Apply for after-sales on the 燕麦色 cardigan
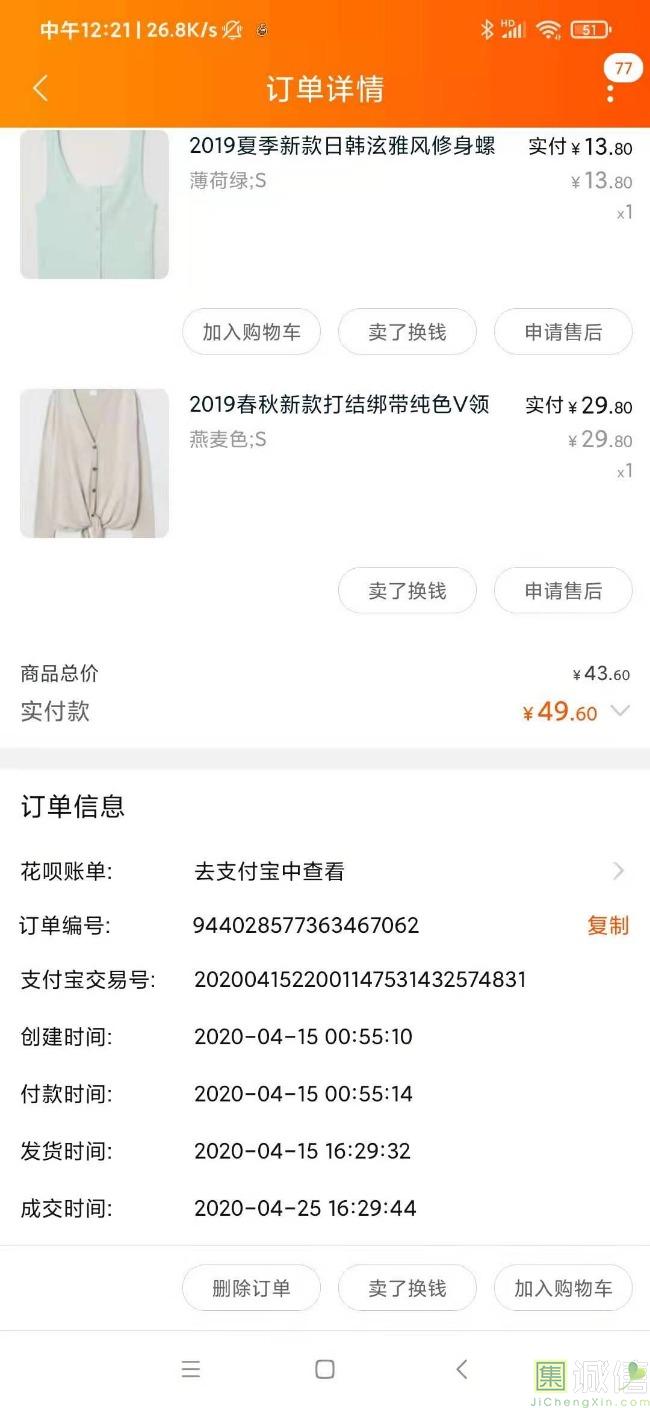 (563, 591)
